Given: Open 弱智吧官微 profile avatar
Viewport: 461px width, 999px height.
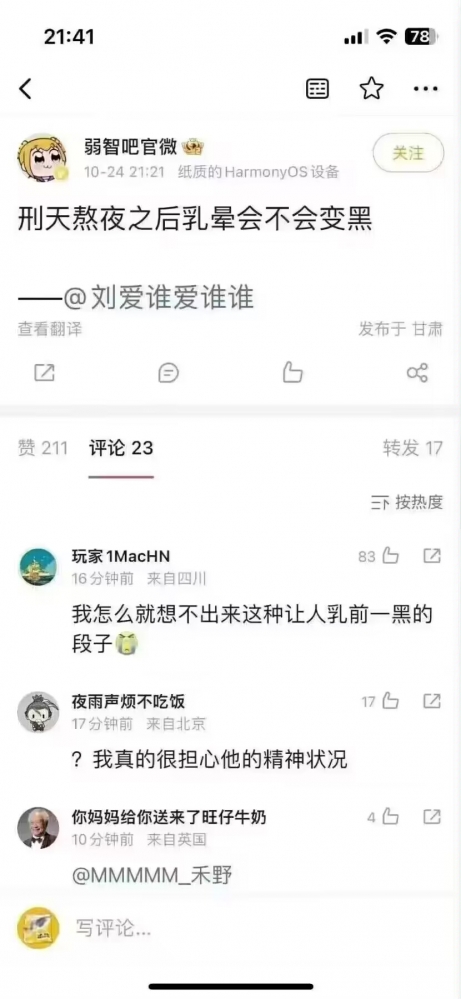Looking at the screenshot, I should pyautogui.click(x=43, y=158).
